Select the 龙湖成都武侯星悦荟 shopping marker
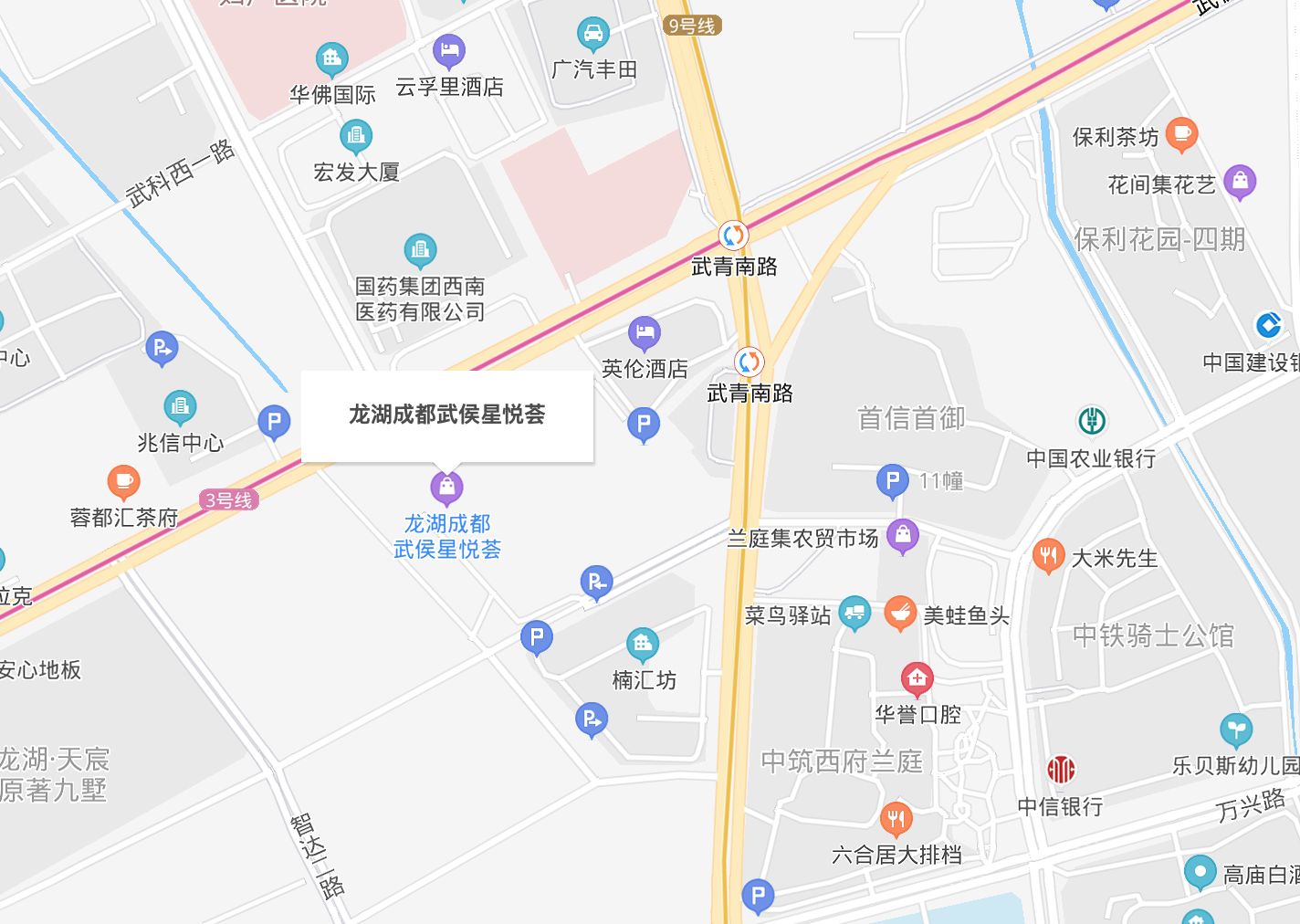1300x924 pixels. pos(446,488)
